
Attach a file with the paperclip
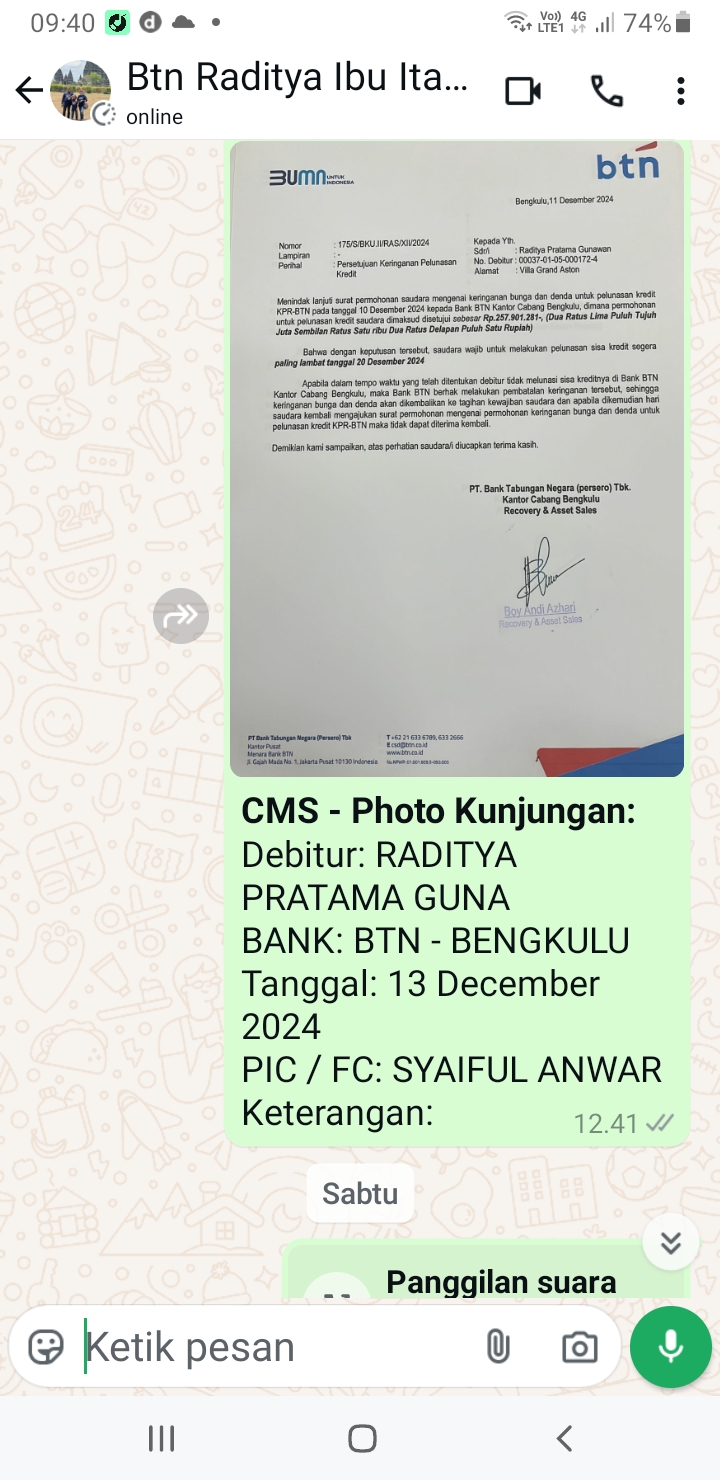pos(497,1347)
